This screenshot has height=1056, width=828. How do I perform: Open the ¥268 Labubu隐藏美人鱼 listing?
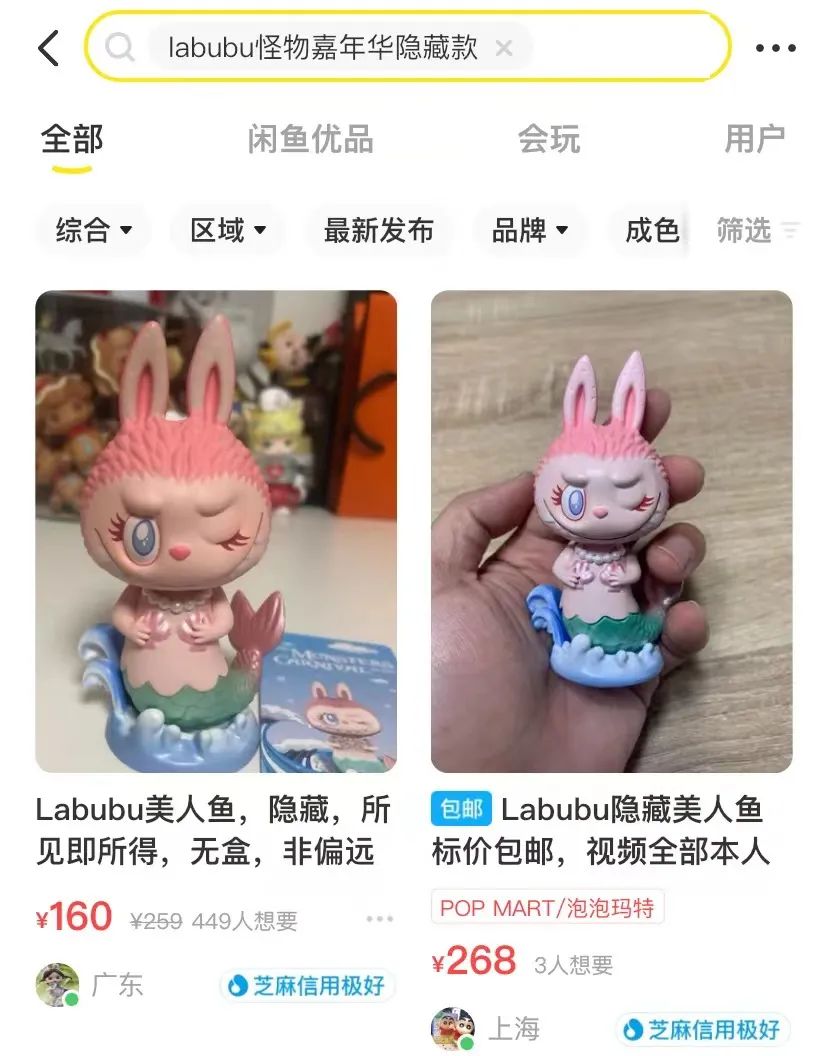611,531
